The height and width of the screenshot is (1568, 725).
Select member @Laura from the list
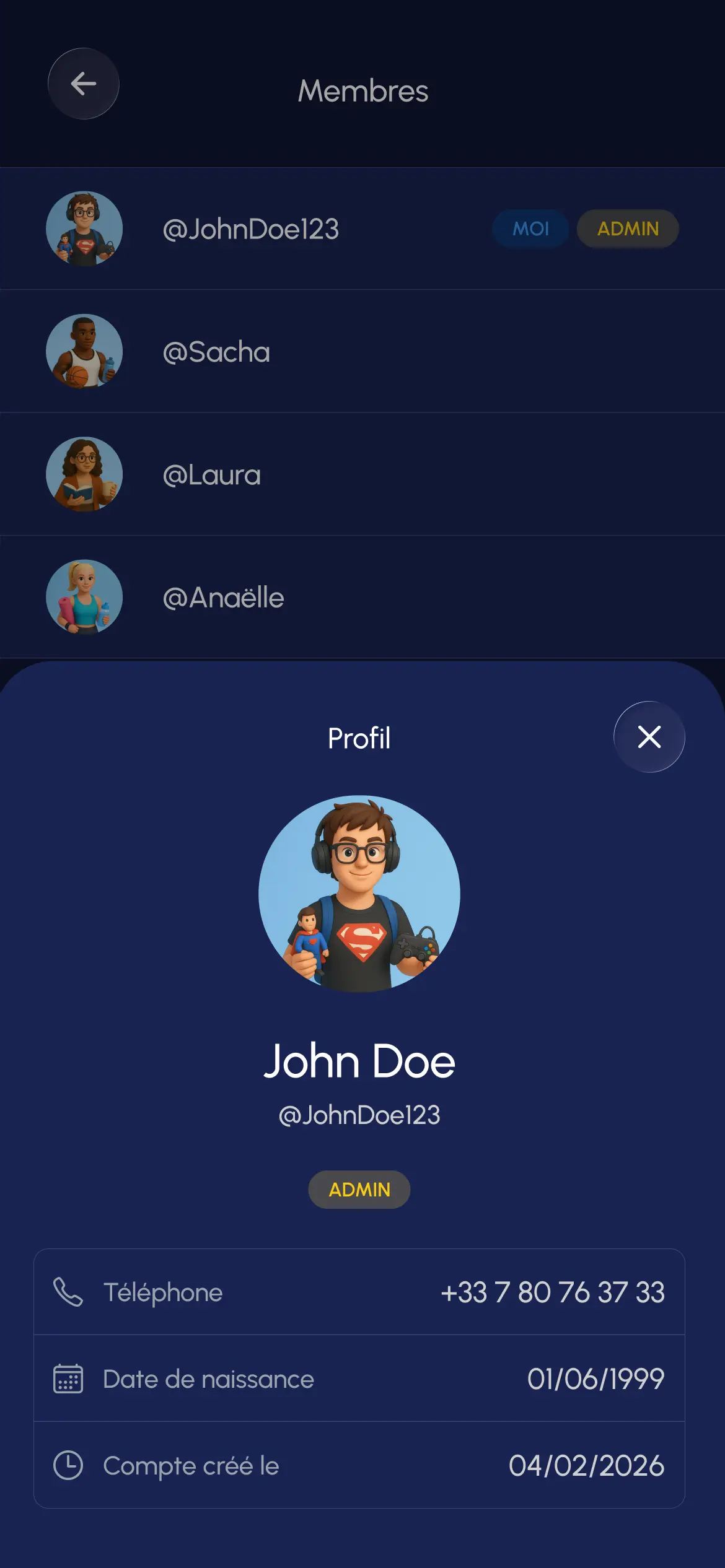click(211, 475)
